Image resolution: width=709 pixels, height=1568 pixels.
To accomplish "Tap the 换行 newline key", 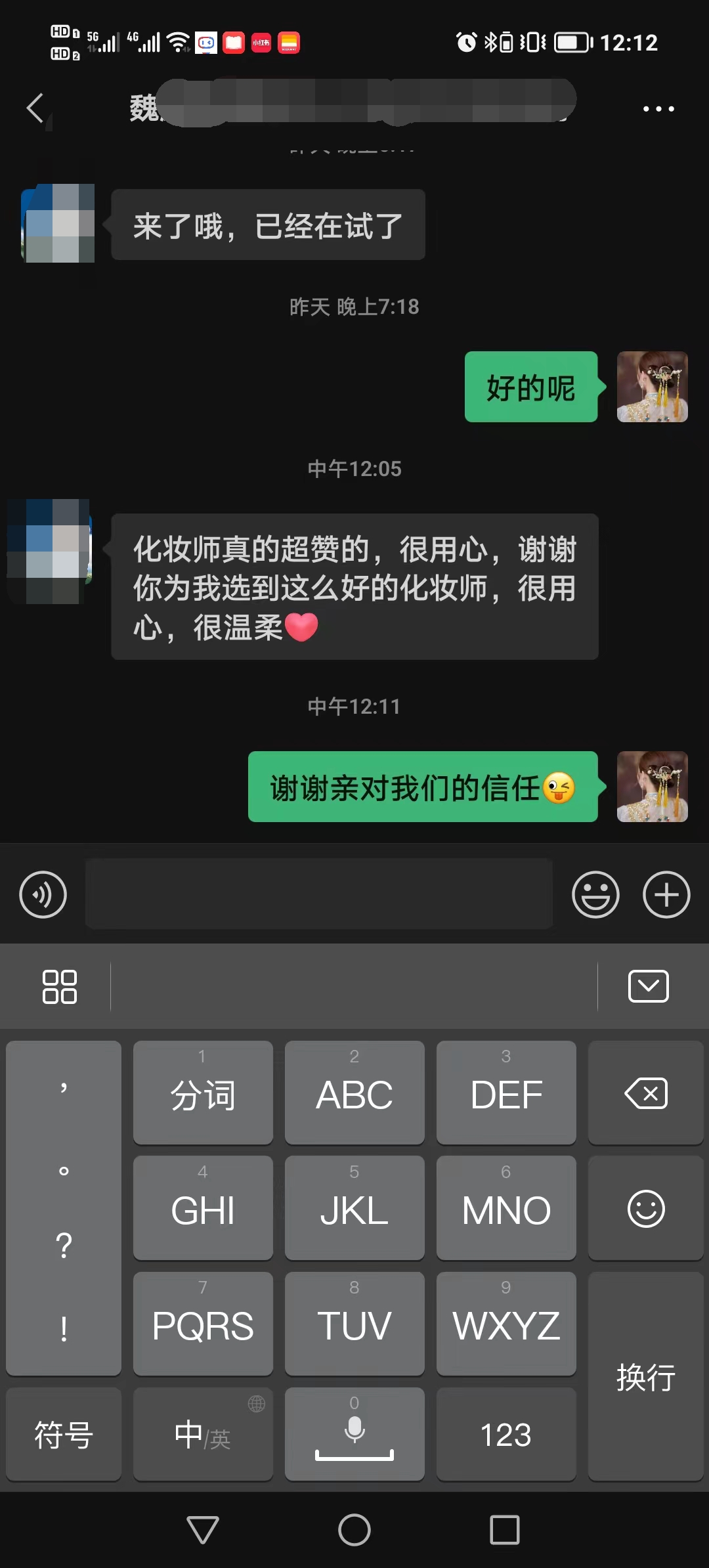I will pyautogui.click(x=646, y=1376).
